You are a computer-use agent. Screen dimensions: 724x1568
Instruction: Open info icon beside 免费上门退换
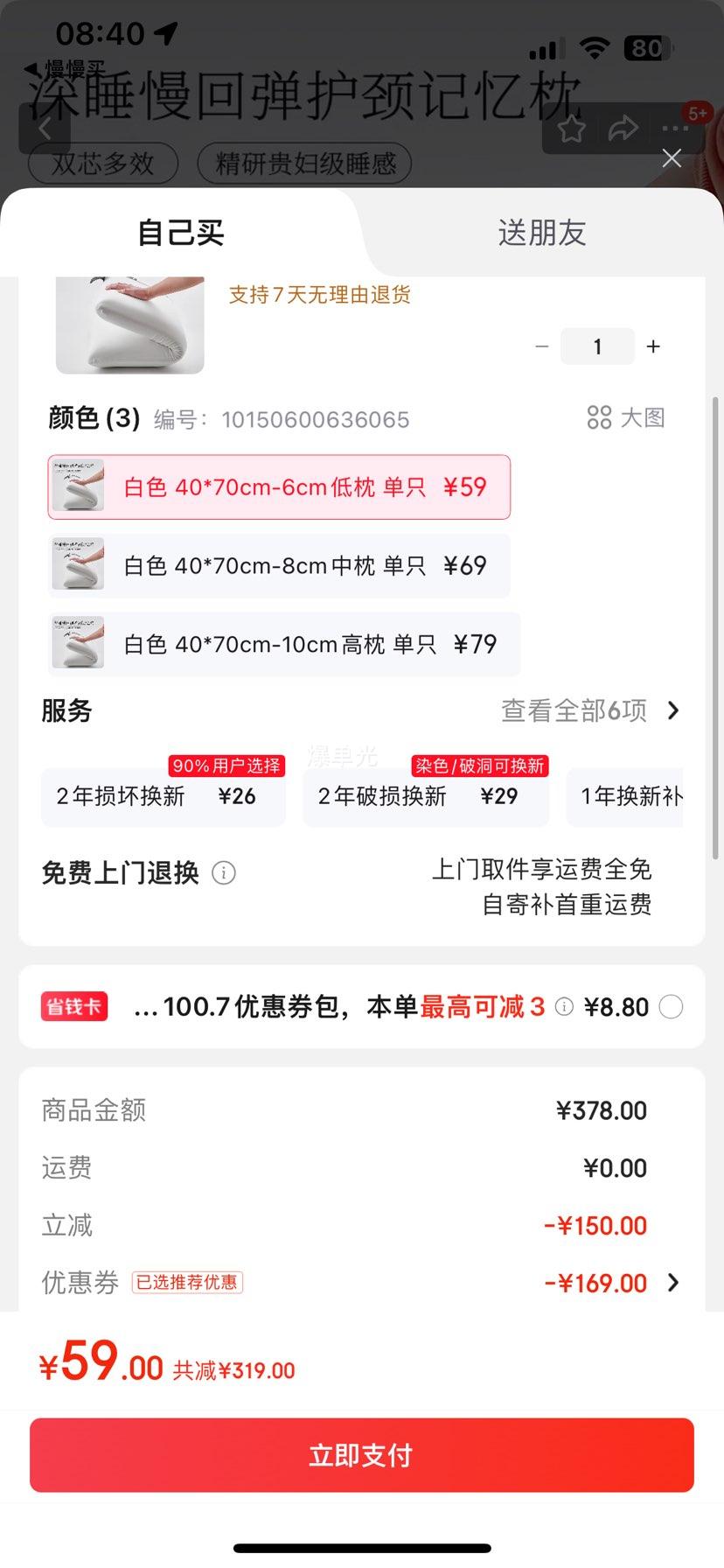tap(224, 873)
